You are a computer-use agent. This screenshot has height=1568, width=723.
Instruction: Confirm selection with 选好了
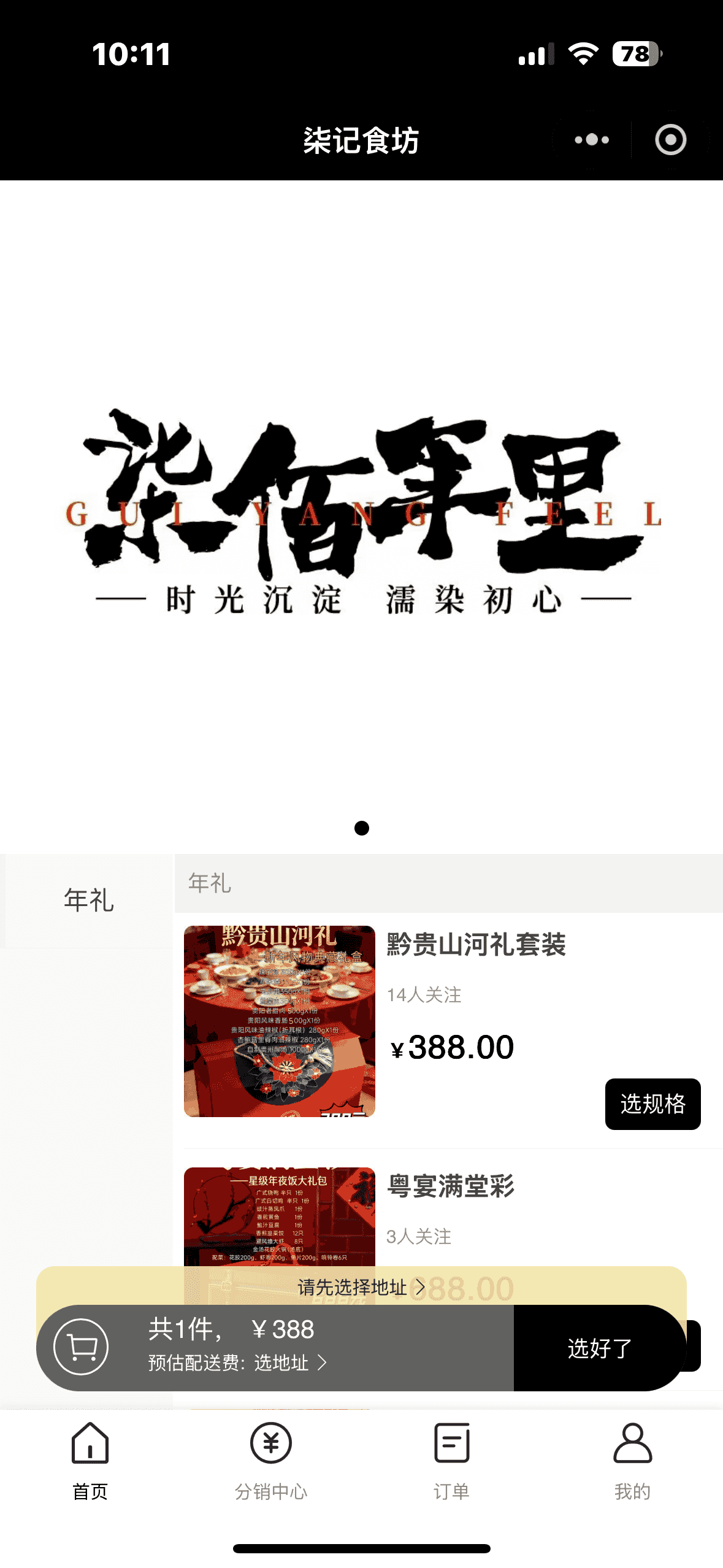599,1348
